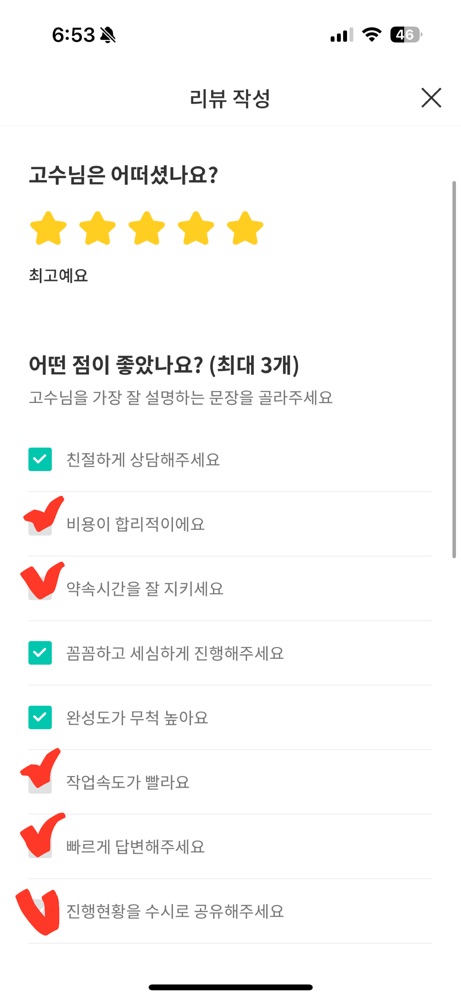Screen dimensions: 461x1000
Task: Uncheck 친절하게 상담해주세요
Action: pyautogui.click(x=40, y=459)
